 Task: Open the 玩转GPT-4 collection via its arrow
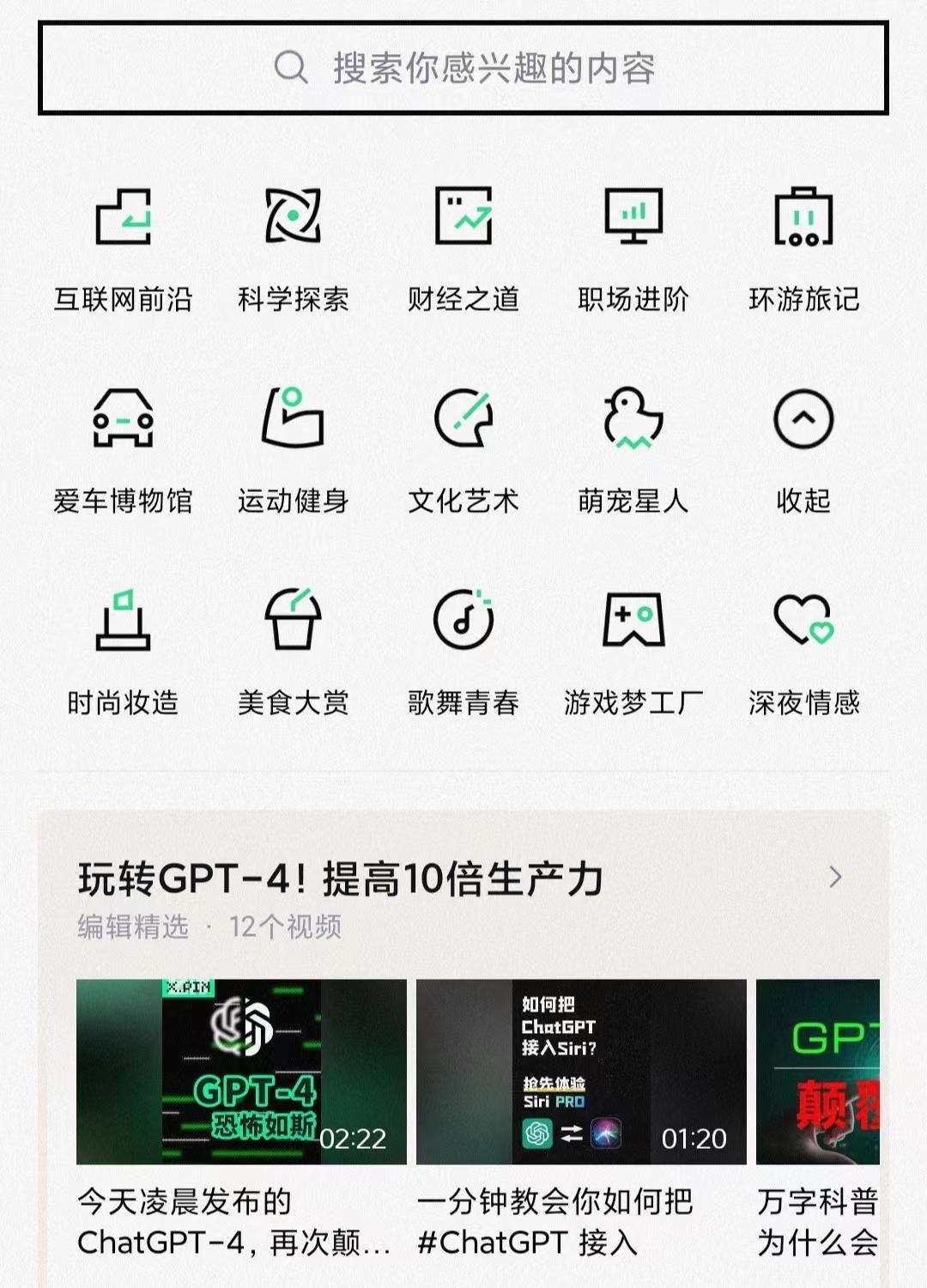[835, 878]
